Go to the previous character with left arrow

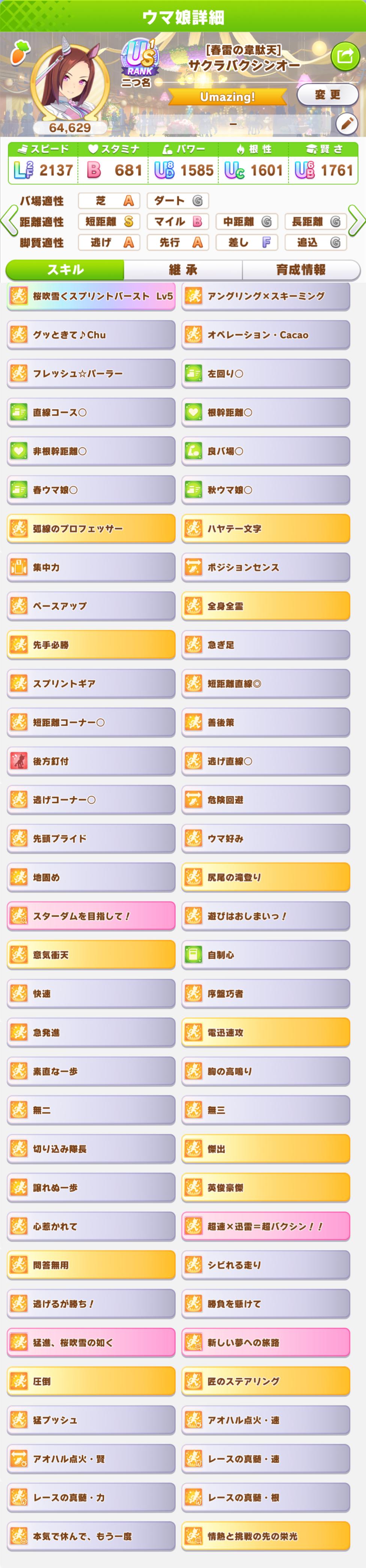9,220
